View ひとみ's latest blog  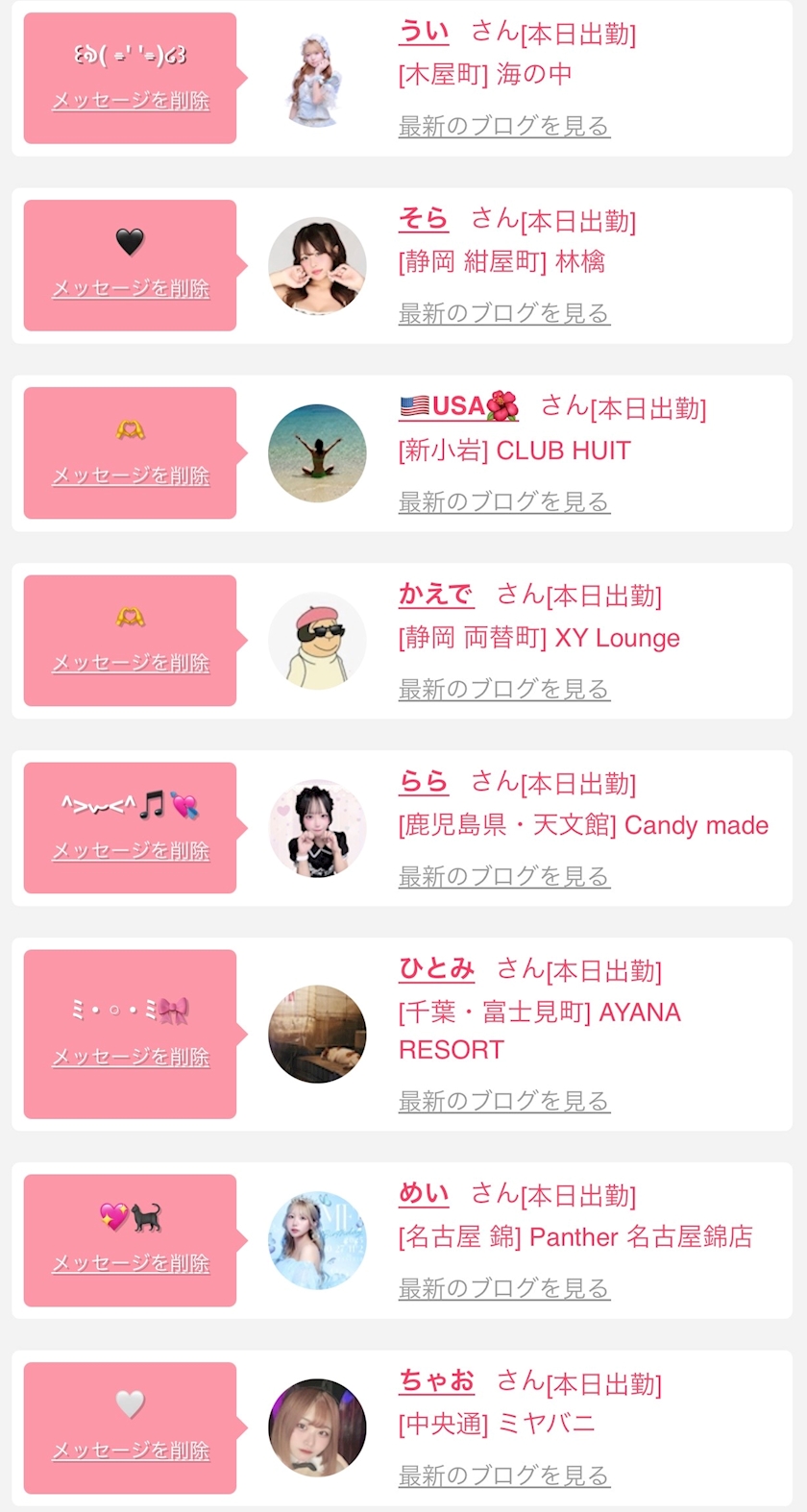point(503,1101)
